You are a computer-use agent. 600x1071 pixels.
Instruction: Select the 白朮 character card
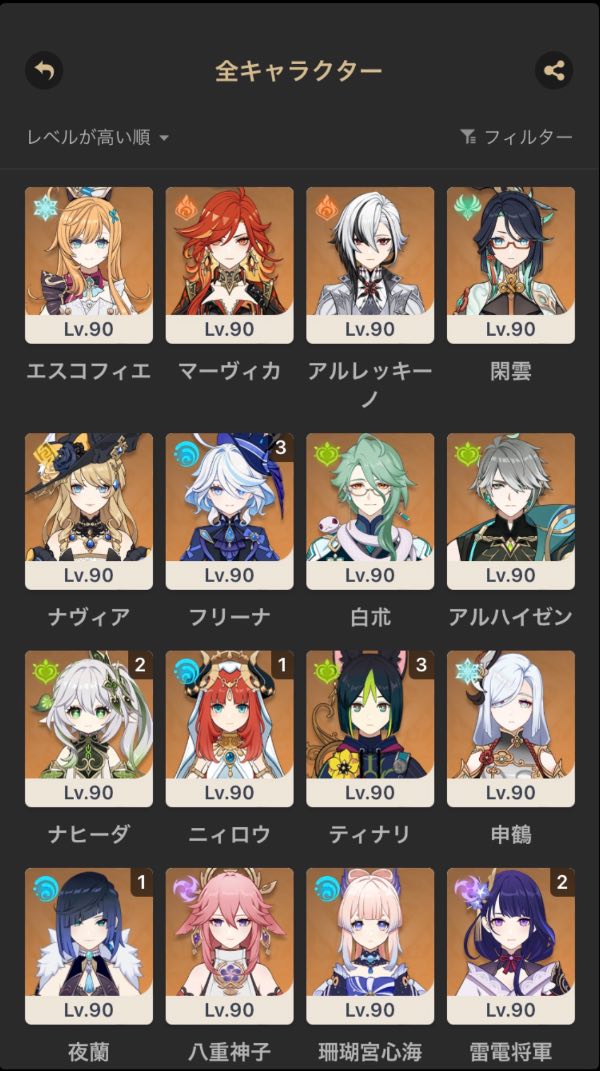tap(370, 510)
